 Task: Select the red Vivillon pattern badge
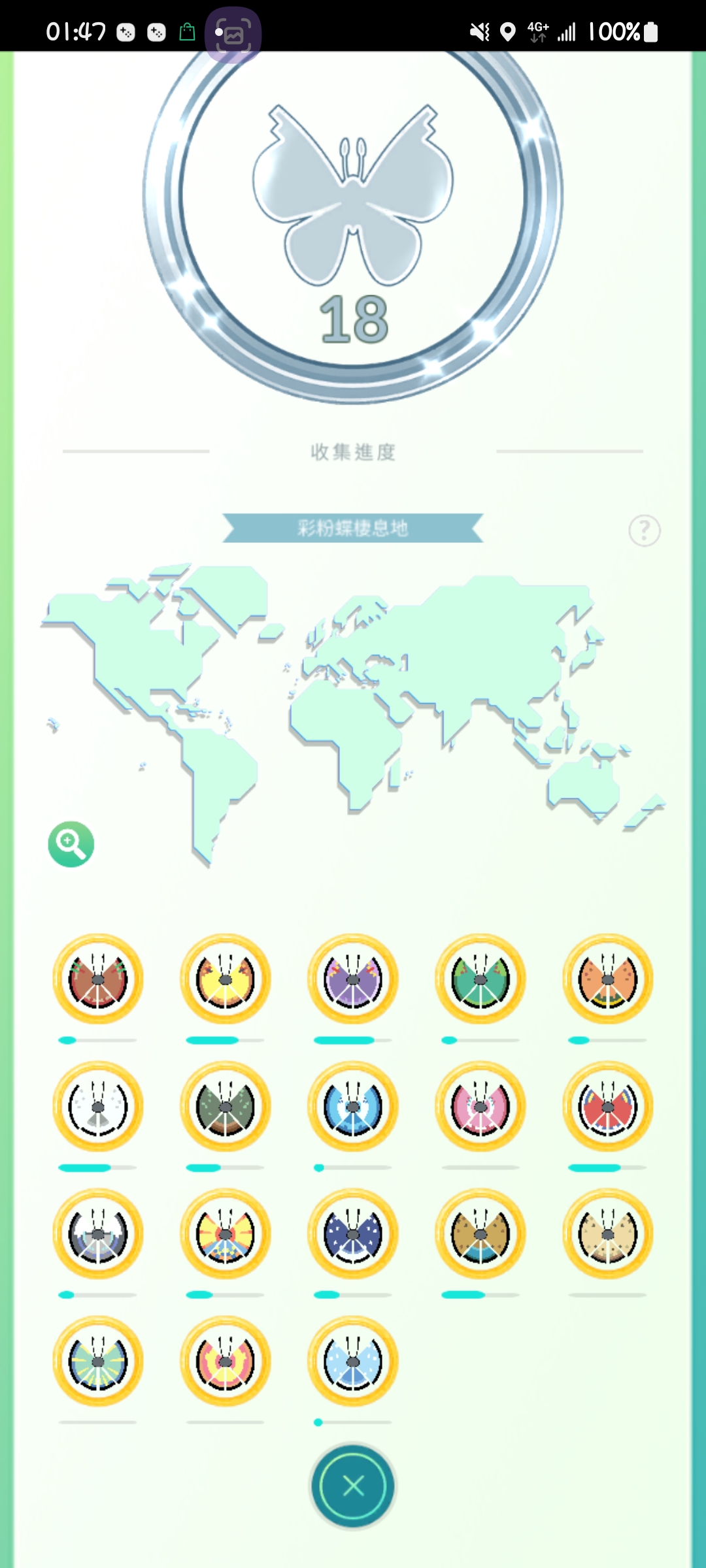pyautogui.click(x=608, y=1106)
